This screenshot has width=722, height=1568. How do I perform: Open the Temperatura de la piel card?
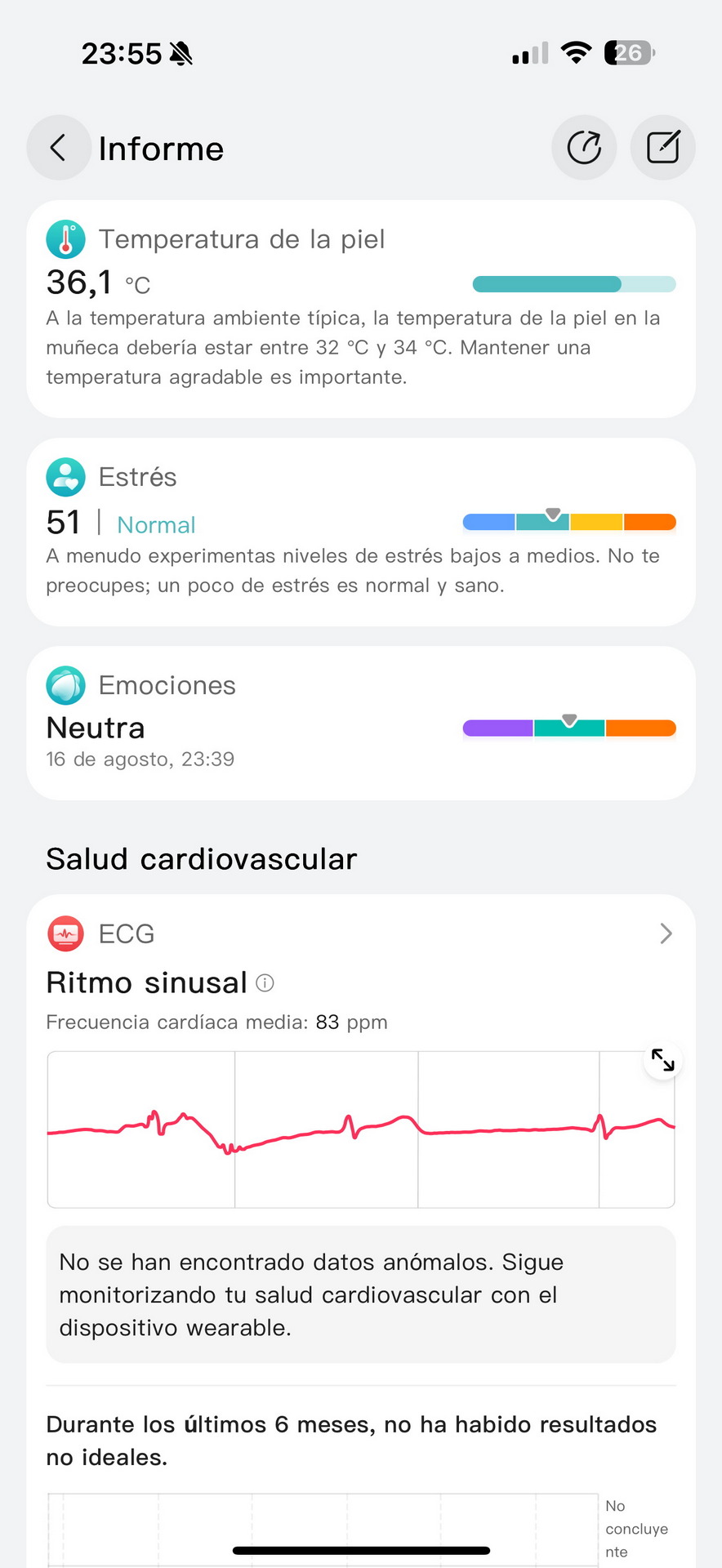(361, 310)
